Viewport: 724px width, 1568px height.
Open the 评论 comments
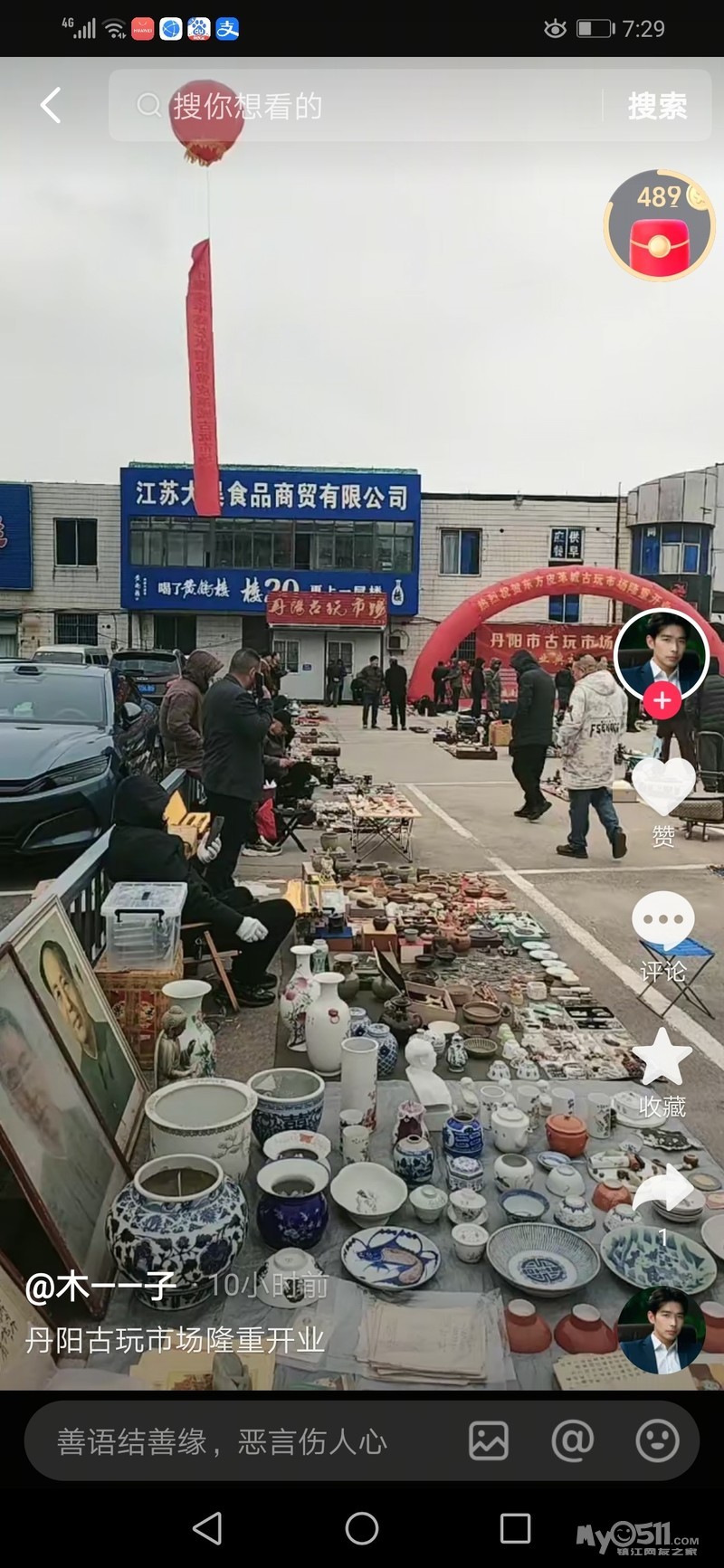662,923
